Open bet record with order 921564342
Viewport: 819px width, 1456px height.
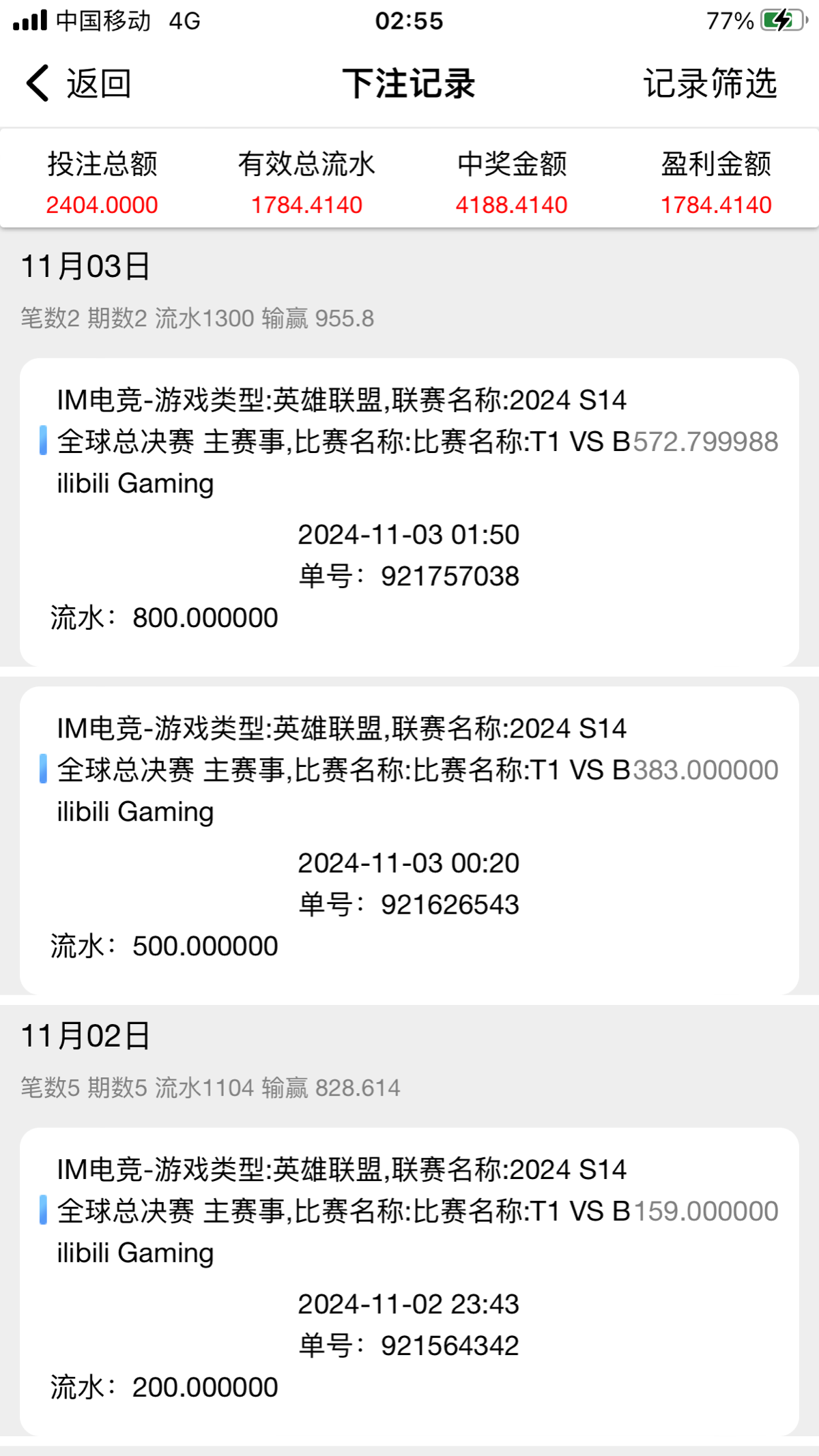[x=409, y=1281]
